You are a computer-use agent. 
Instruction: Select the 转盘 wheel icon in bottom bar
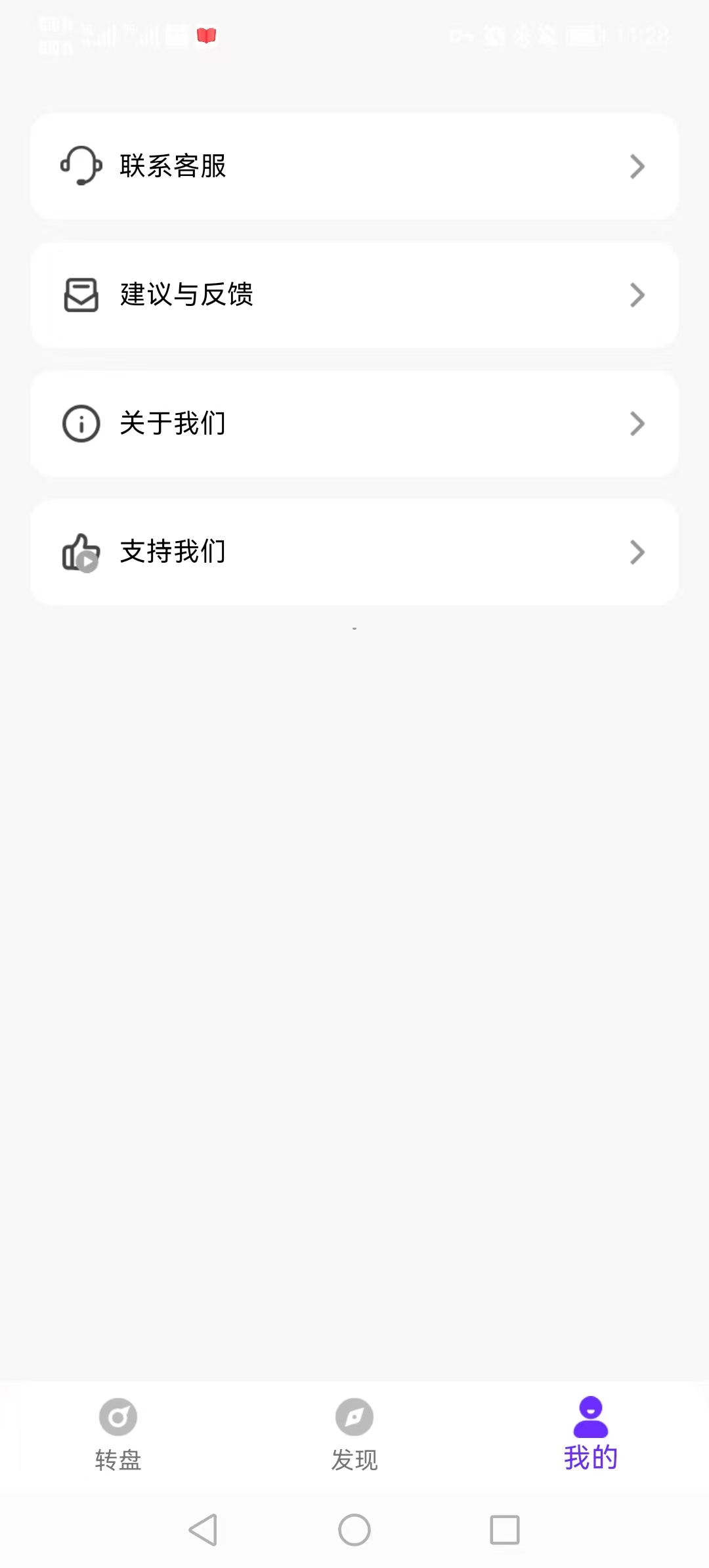(x=119, y=1416)
